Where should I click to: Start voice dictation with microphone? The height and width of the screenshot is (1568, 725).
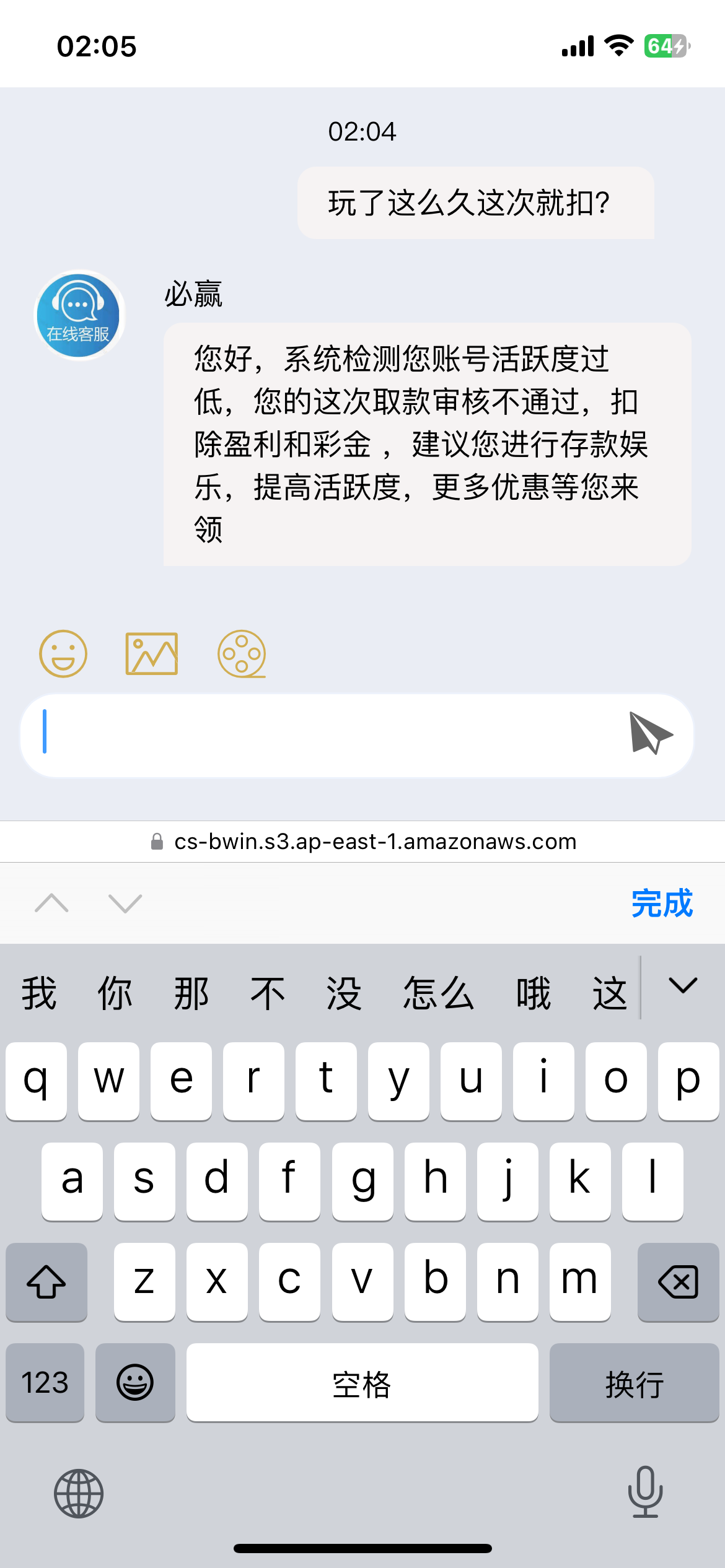(645, 1492)
